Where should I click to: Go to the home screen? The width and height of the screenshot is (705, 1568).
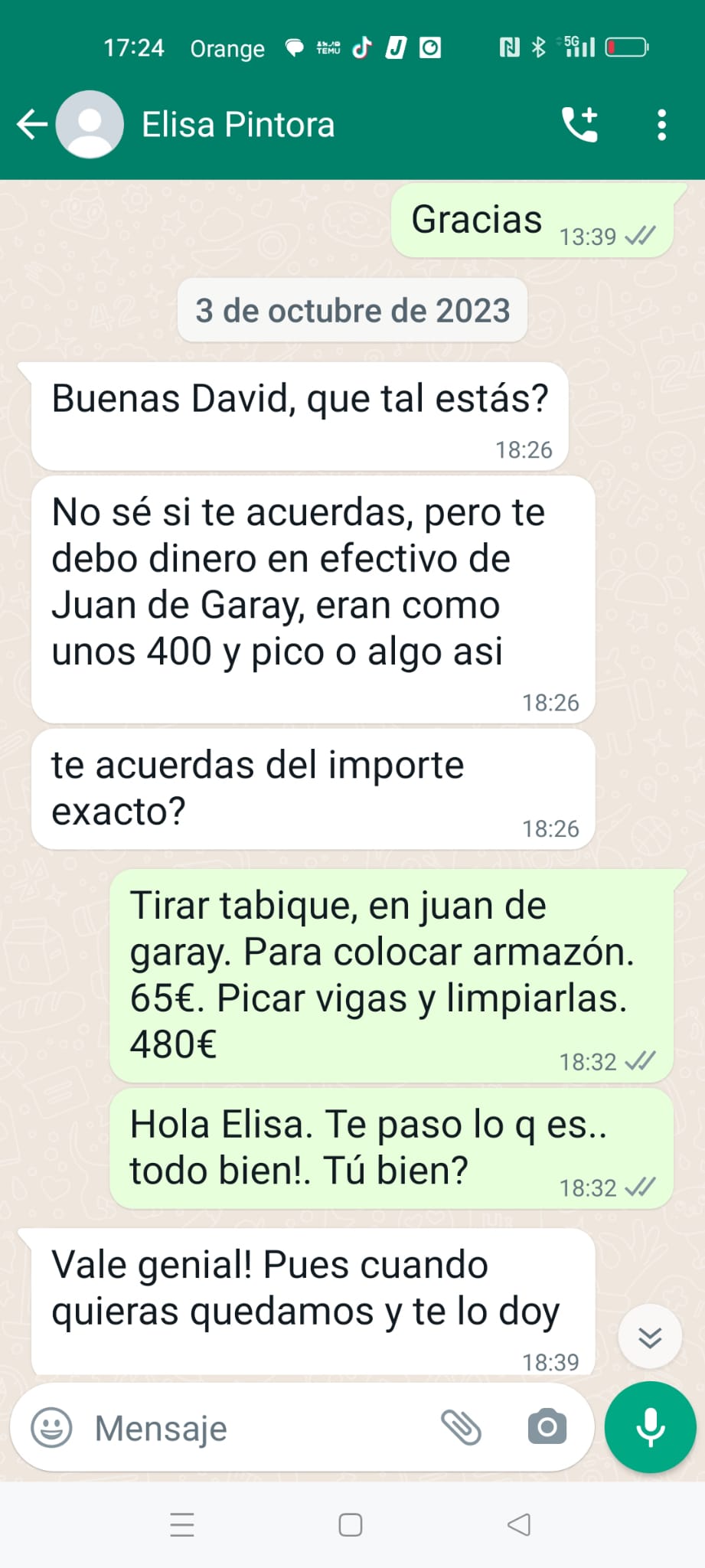351,1525
